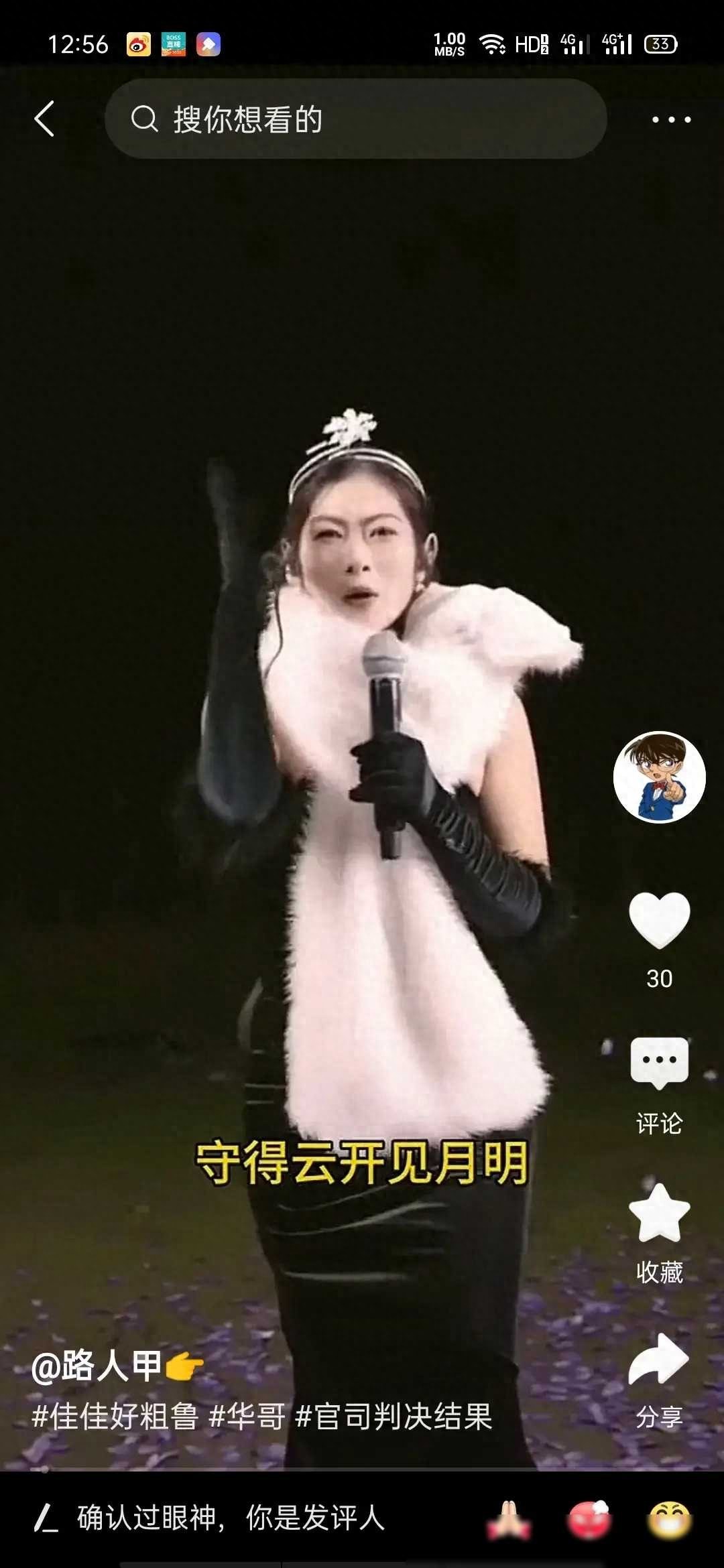The width and height of the screenshot is (724, 1568).
Task: Go back with the top-left arrow
Action: [x=44, y=119]
